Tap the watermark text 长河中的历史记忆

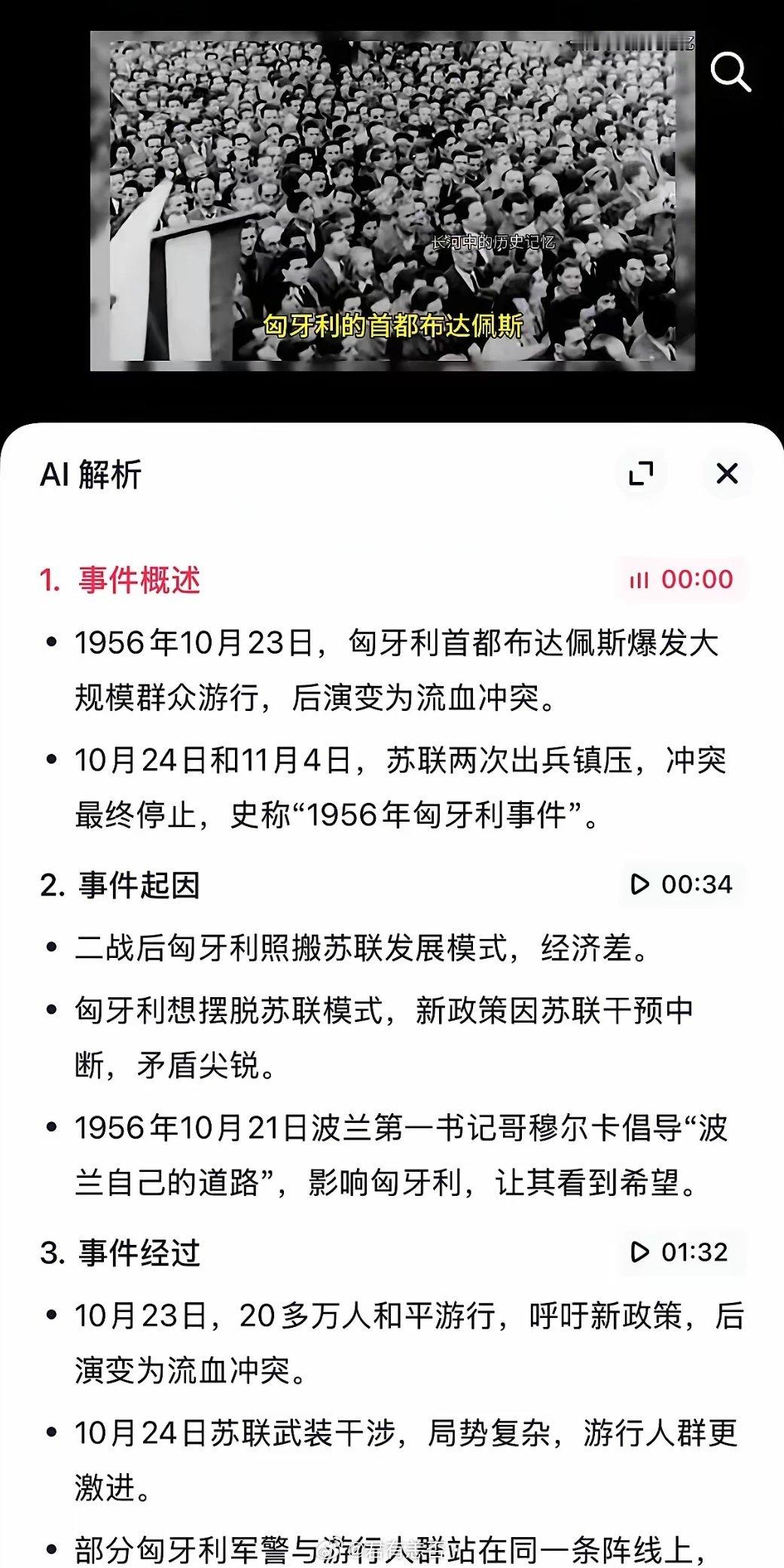[493, 243]
